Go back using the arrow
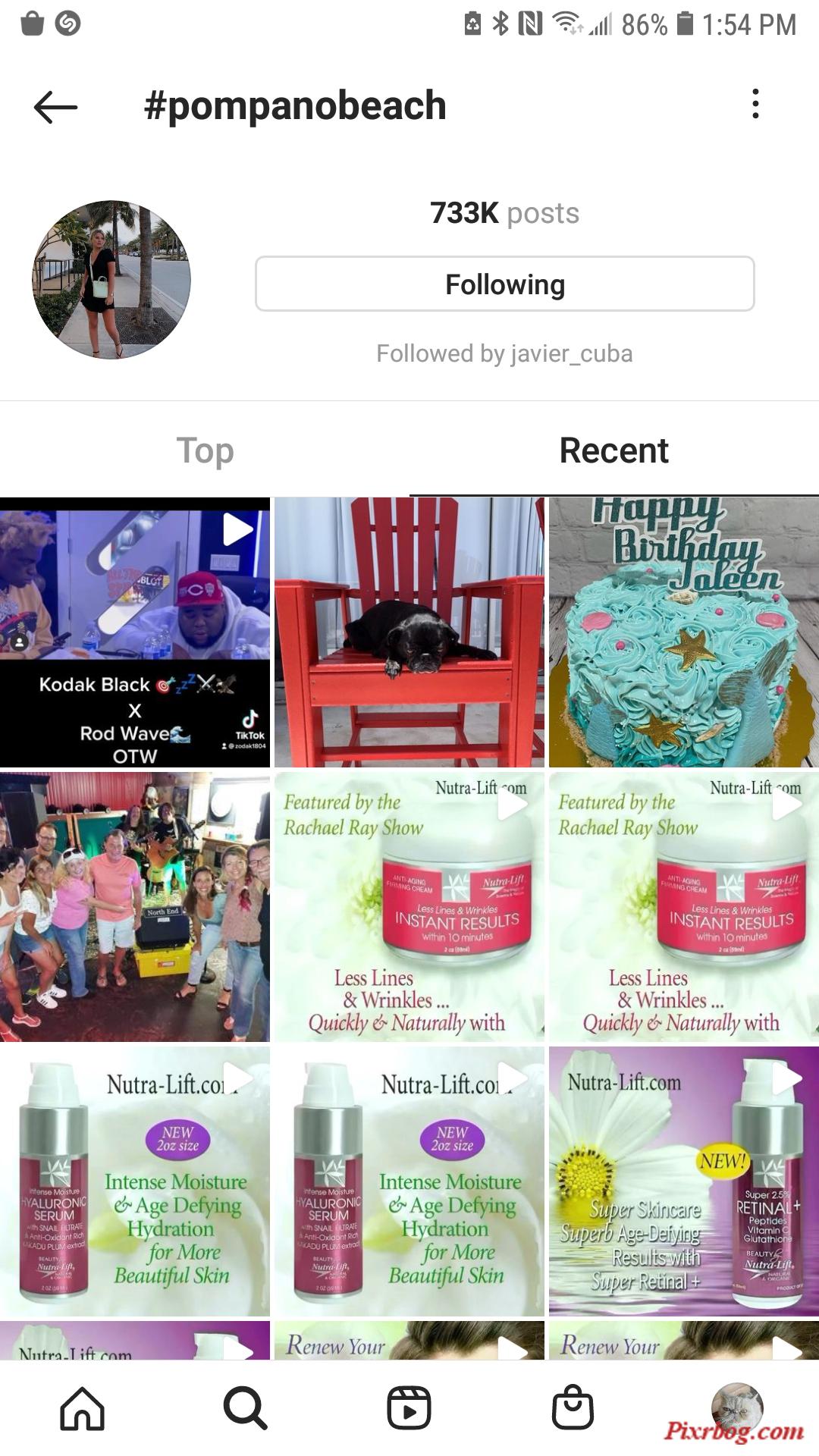This screenshot has height=1456, width=819. (x=55, y=107)
